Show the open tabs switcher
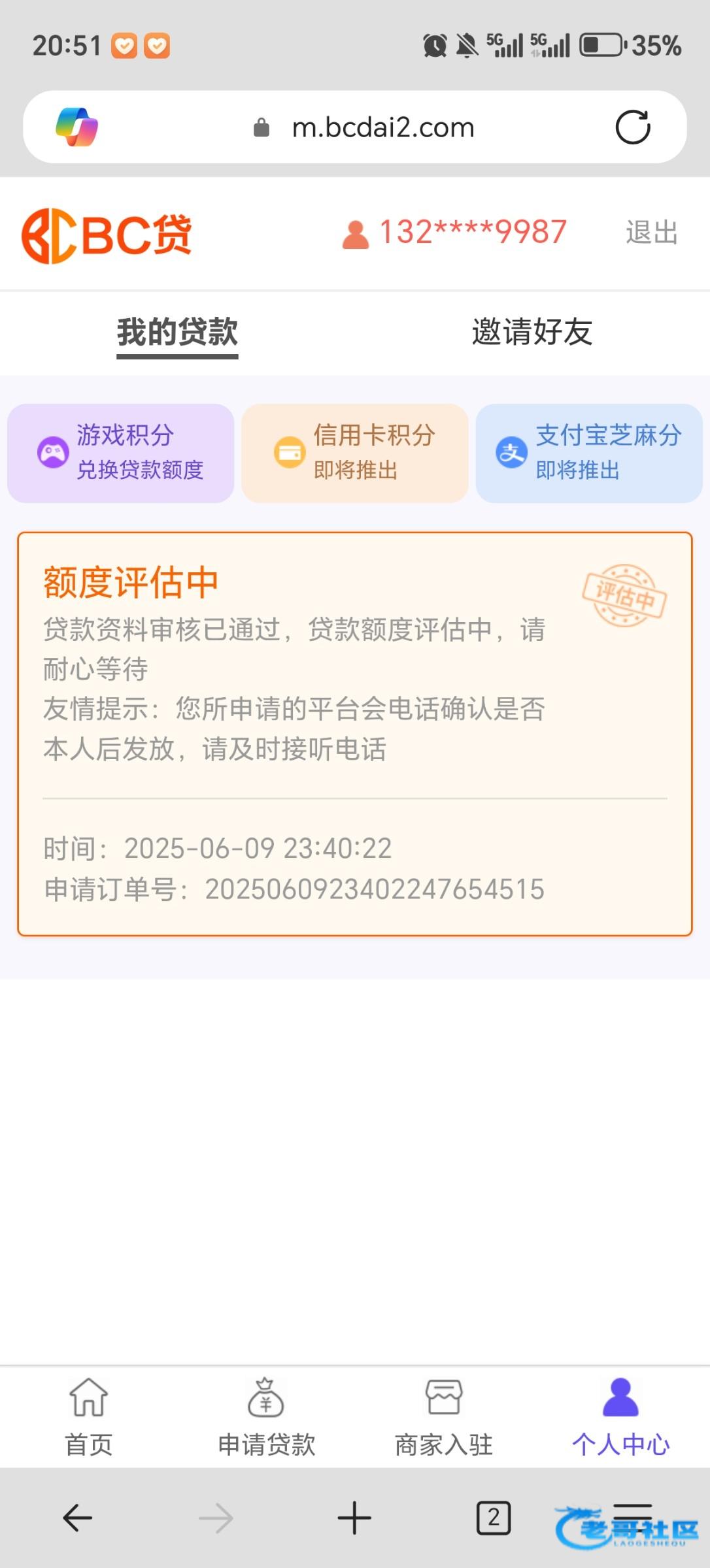Image resolution: width=710 pixels, height=1568 pixels. coord(494,1518)
